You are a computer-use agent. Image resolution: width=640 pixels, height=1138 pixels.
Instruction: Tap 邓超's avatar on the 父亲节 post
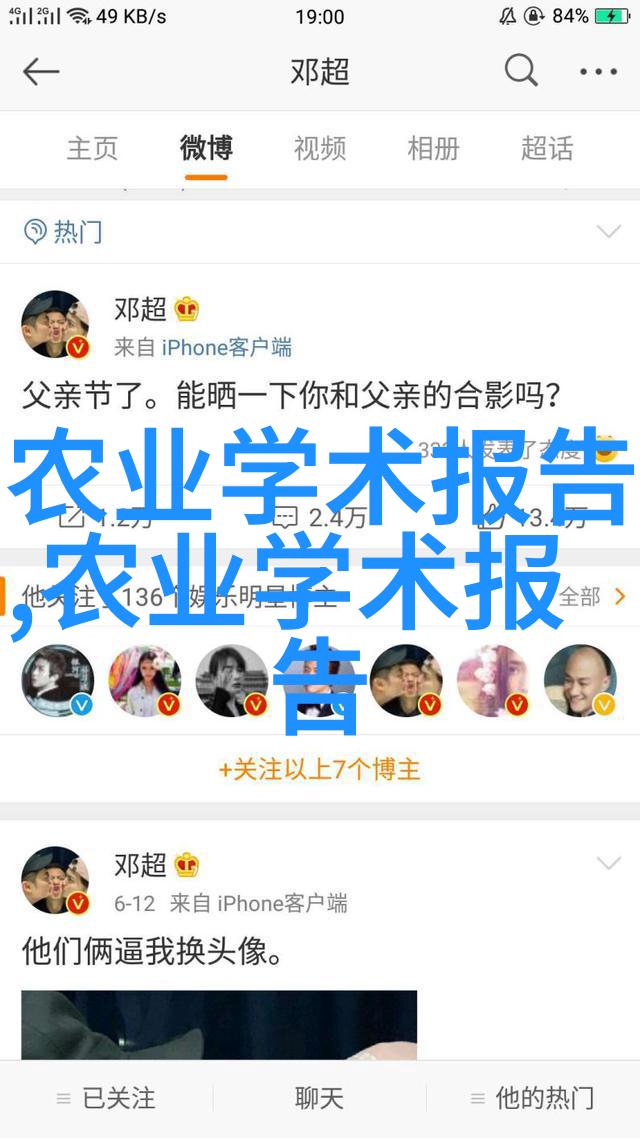pyautogui.click(x=55, y=325)
